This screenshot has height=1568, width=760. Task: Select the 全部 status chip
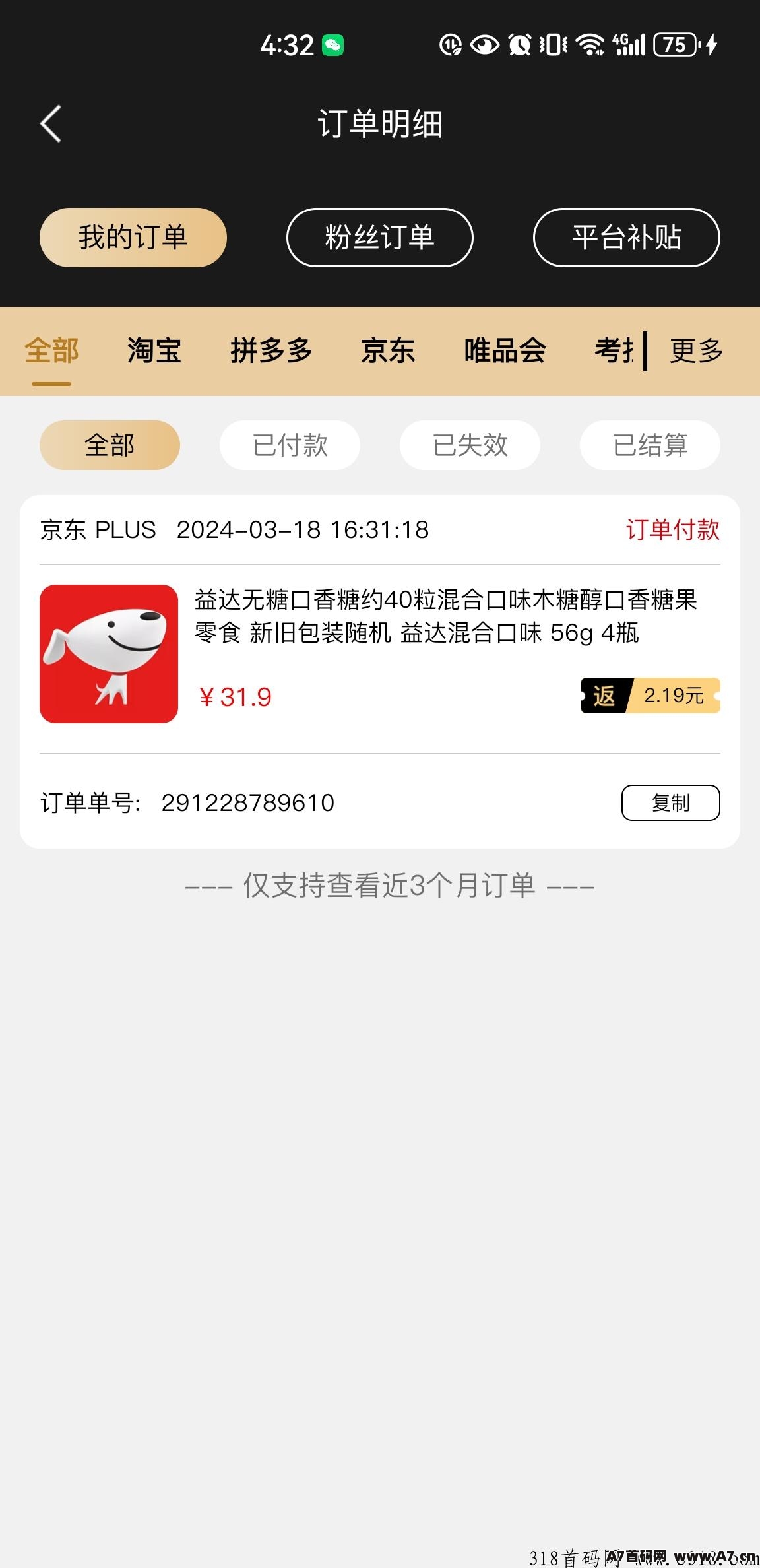tap(110, 445)
